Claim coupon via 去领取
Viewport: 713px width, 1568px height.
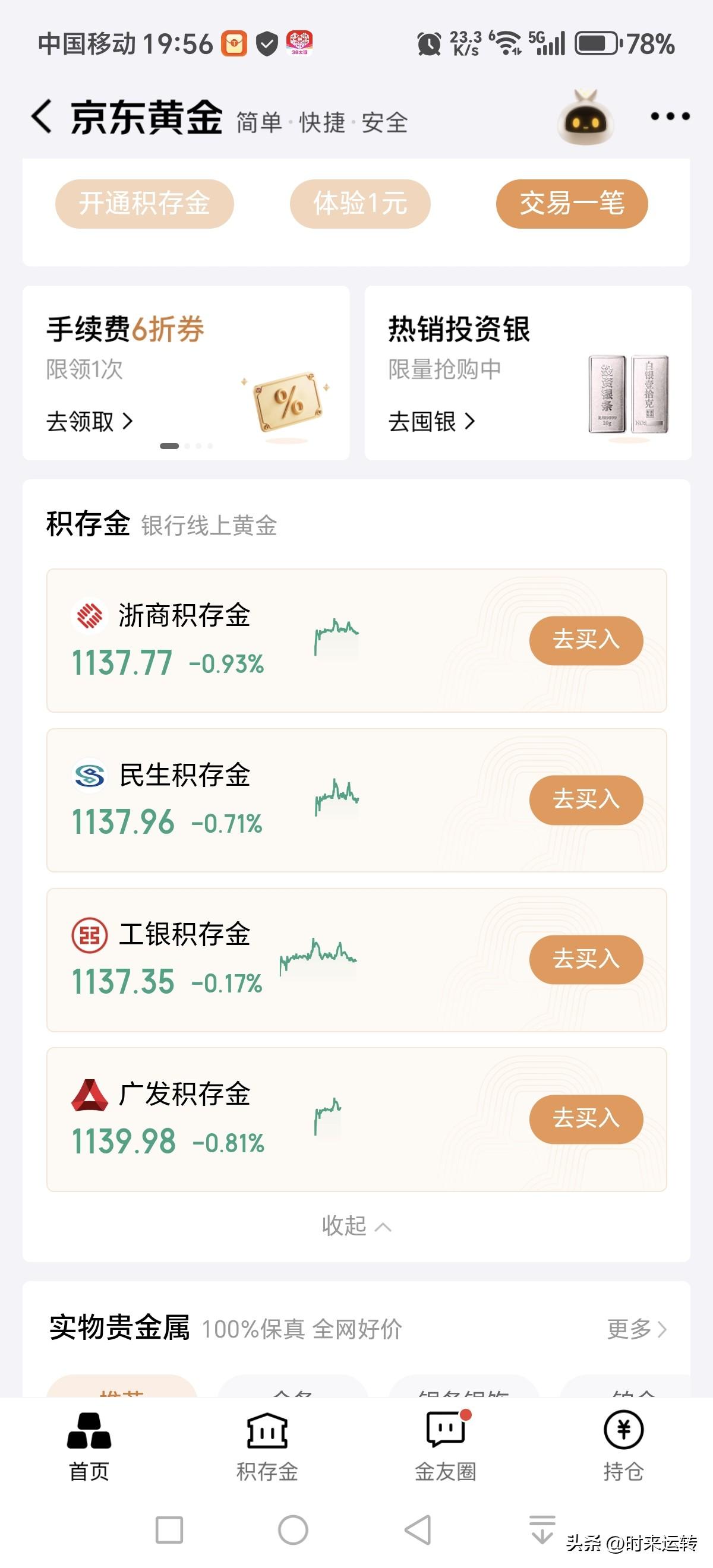pos(89,421)
